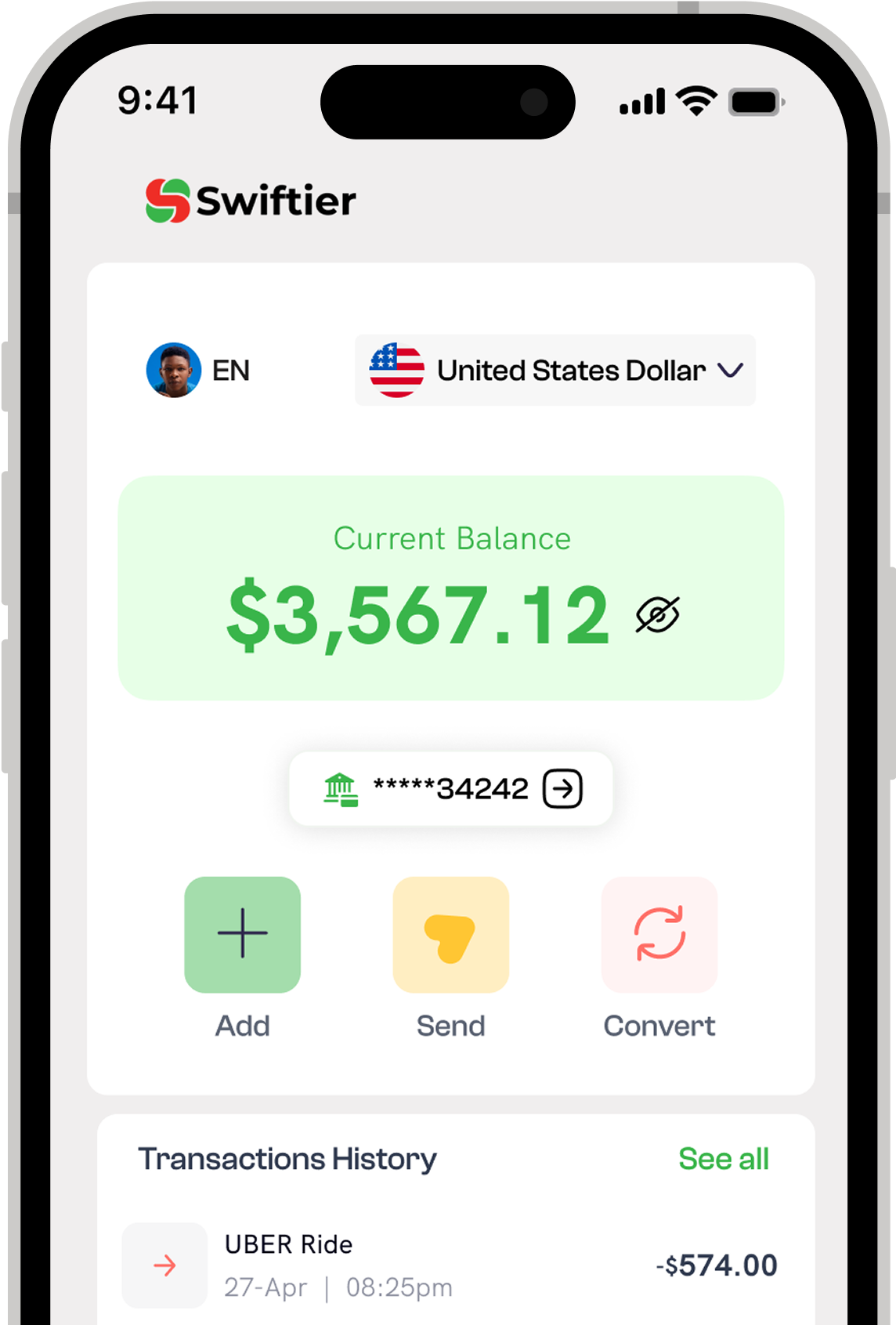Viewport: 896px width, 1325px height.
Task: Open the Convert currency option
Action: click(659, 934)
